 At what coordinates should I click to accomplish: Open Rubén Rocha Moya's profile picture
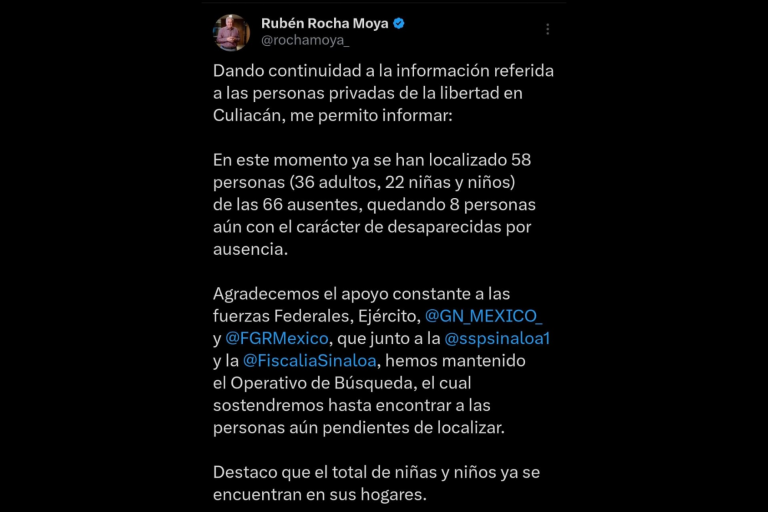[x=232, y=32]
